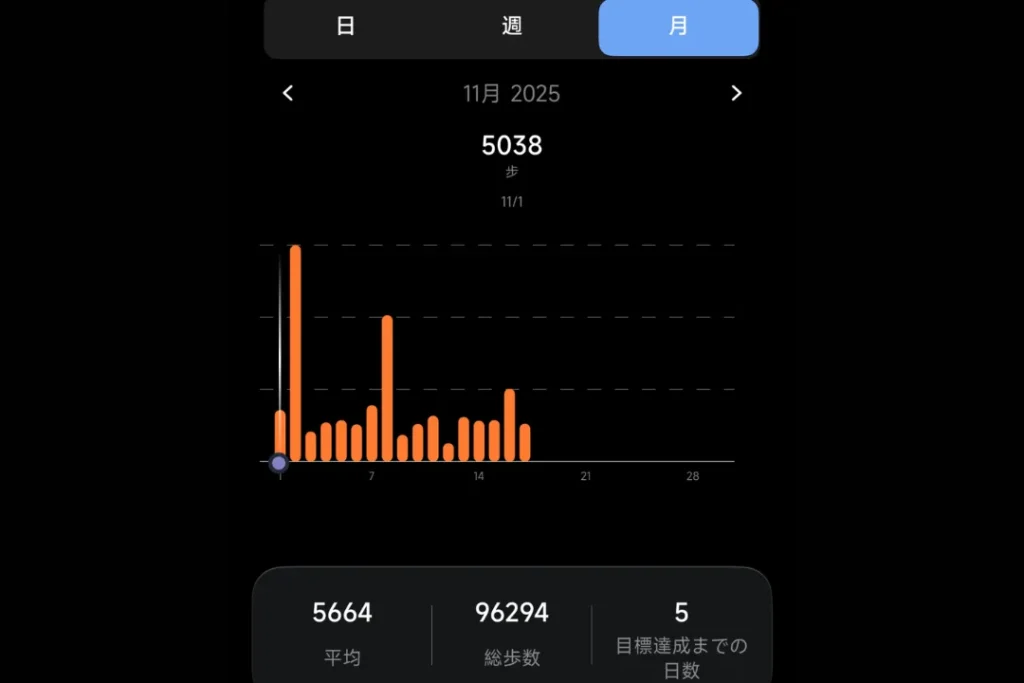This screenshot has height=683, width=1024.
Task: Select the 月 (month) tab
Action: 678,27
